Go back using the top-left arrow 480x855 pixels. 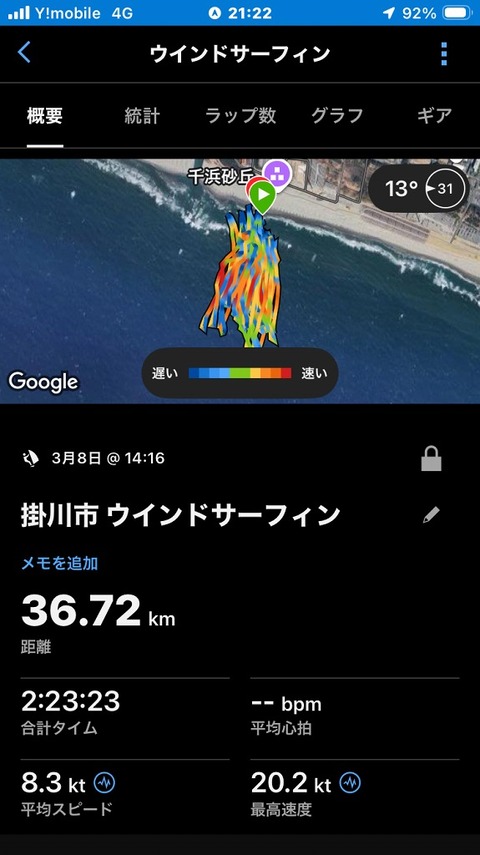coord(24,53)
